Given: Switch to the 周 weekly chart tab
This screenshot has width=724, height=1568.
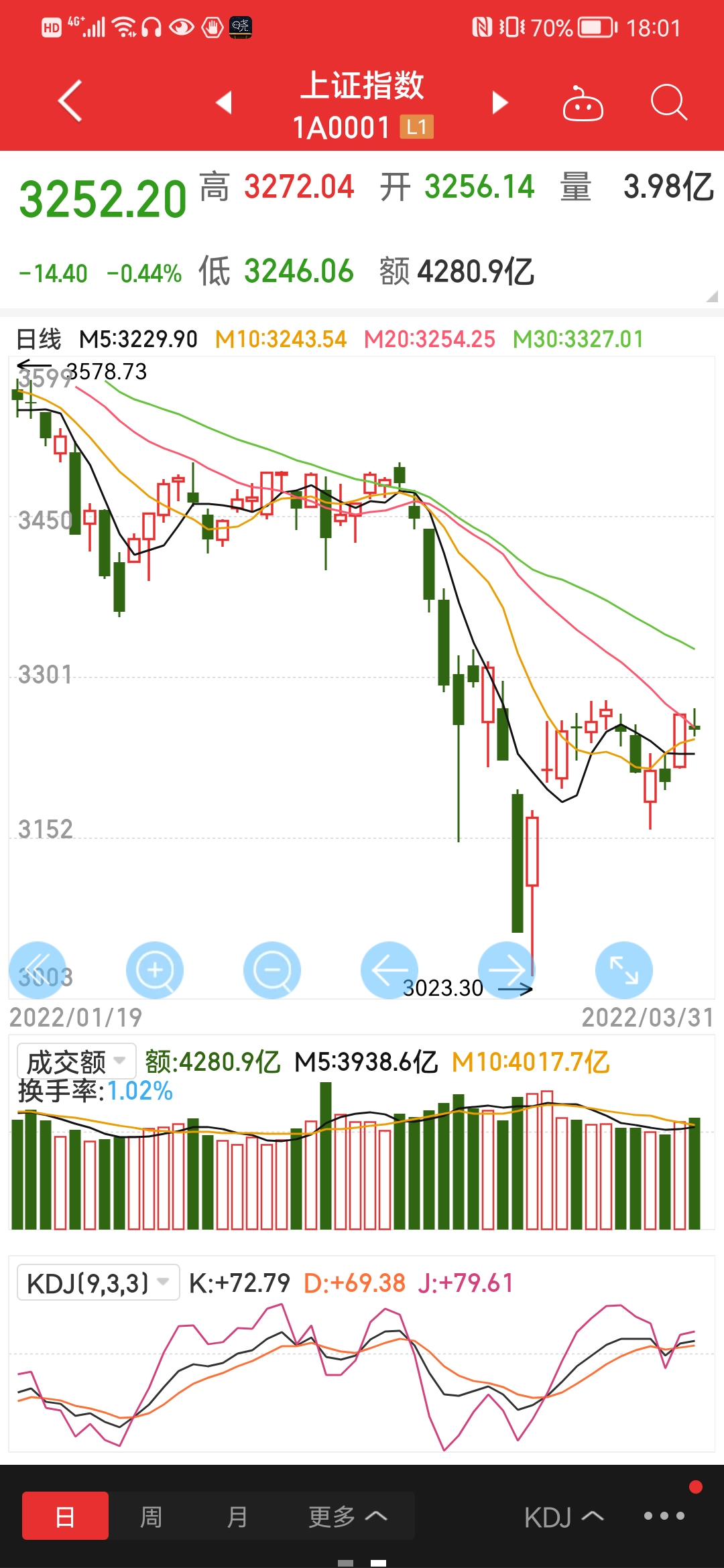Looking at the screenshot, I should click(151, 1516).
